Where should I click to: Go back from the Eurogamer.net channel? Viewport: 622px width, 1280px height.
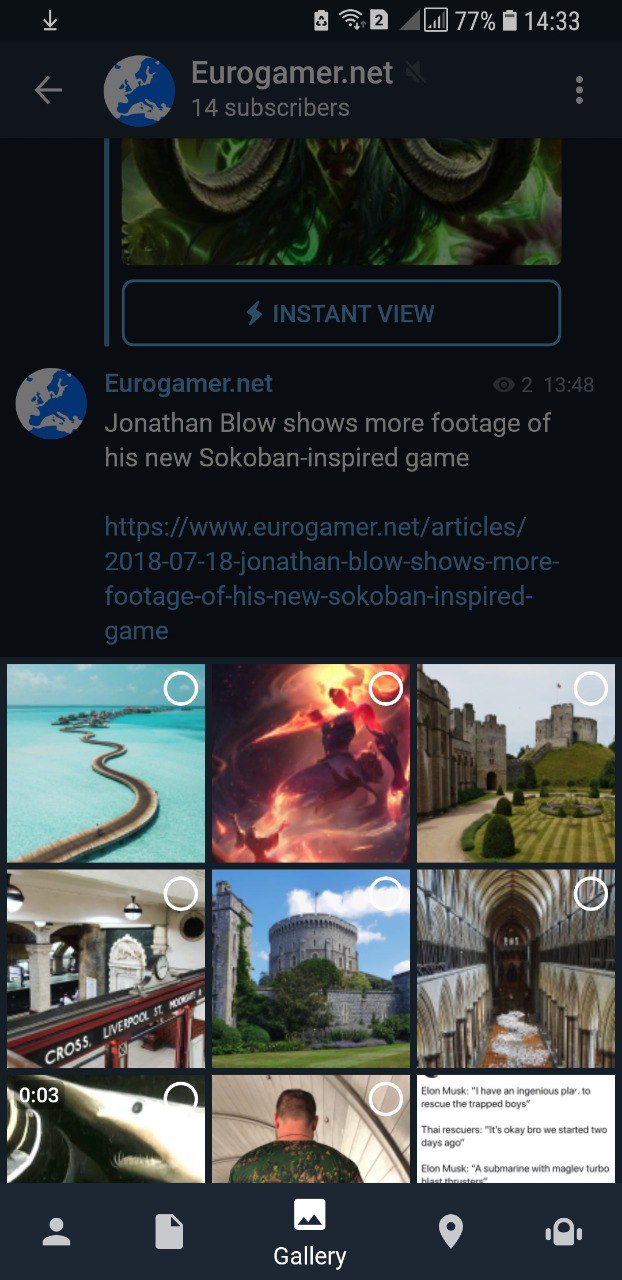(x=48, y=90)
